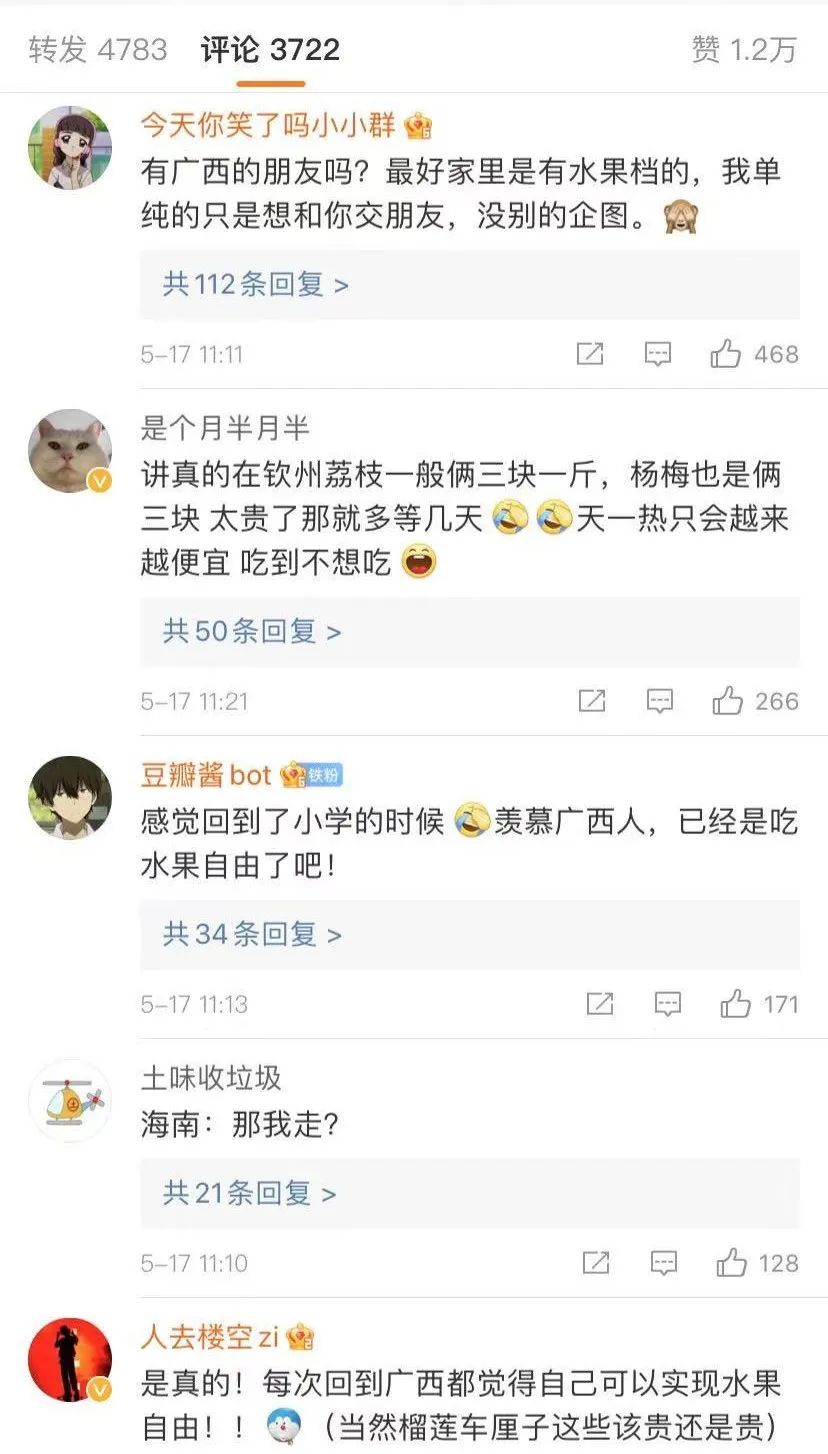Viewport: 828px width, 1454px height.
Task: Open the 共112条回复 reply thread
Action: 256,285
